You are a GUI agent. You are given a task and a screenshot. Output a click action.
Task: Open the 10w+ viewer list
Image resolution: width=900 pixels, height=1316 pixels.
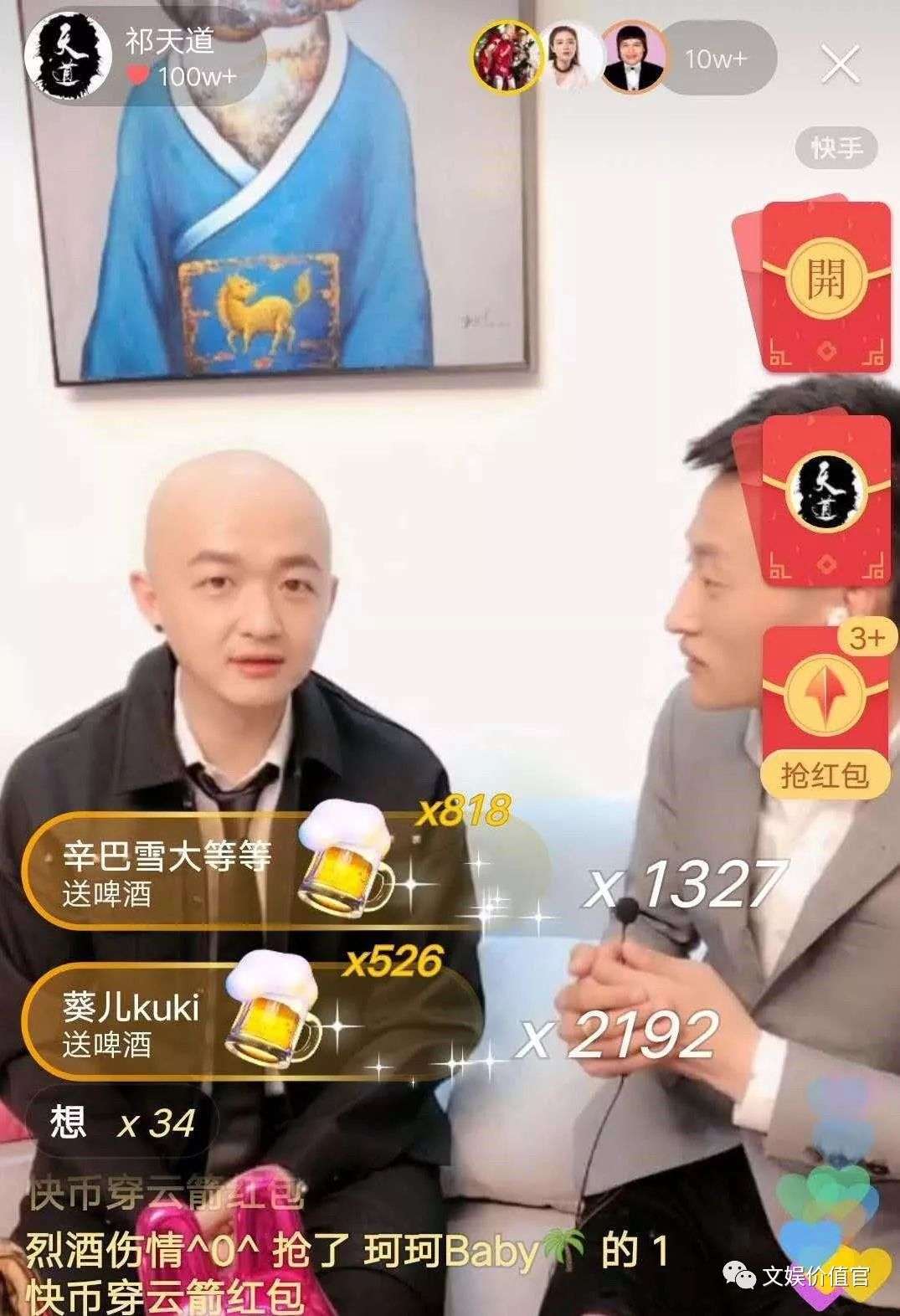[716, 59]
